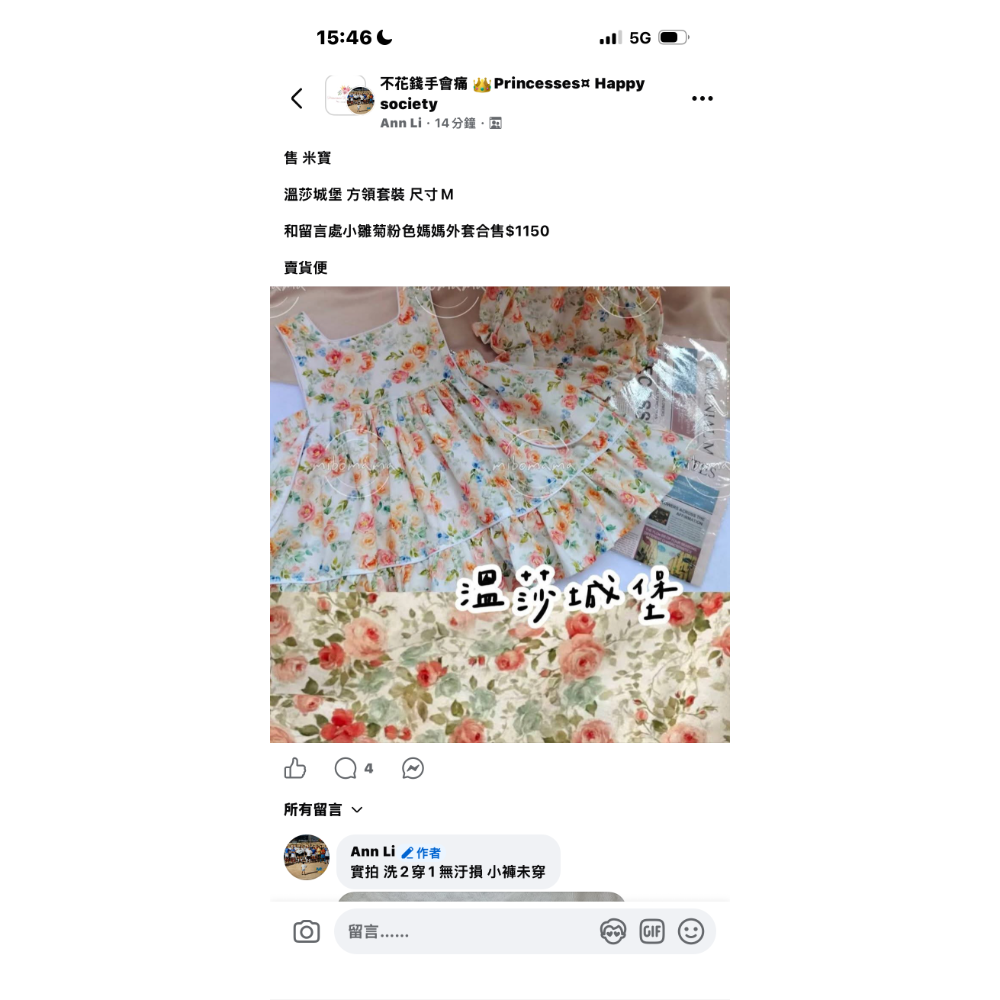Viewport: 1000px width, 1000px height.
Task: Open Ann Li's commenter avatar
Action: (x=306, y=857)
